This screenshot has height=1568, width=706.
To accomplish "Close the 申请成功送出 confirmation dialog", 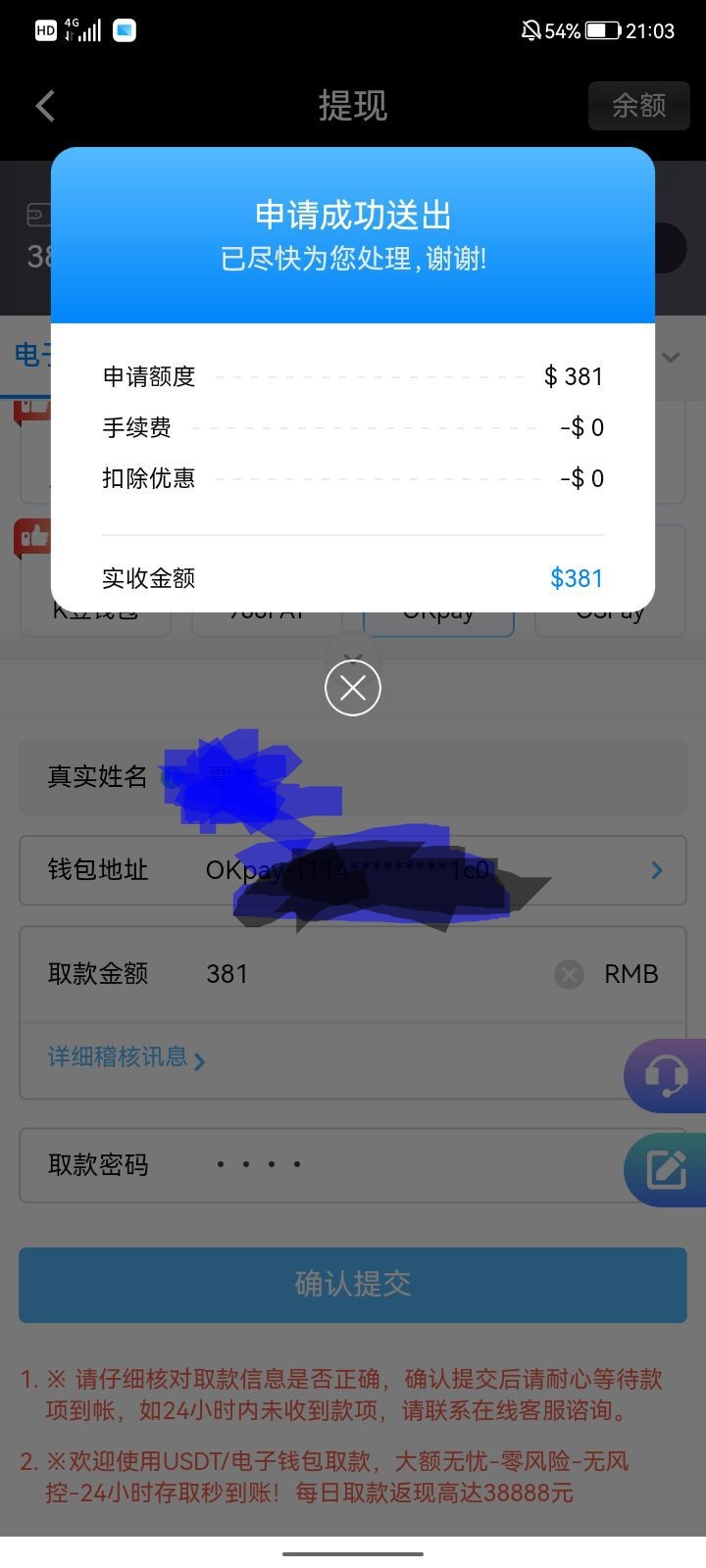I will (353, 688).
